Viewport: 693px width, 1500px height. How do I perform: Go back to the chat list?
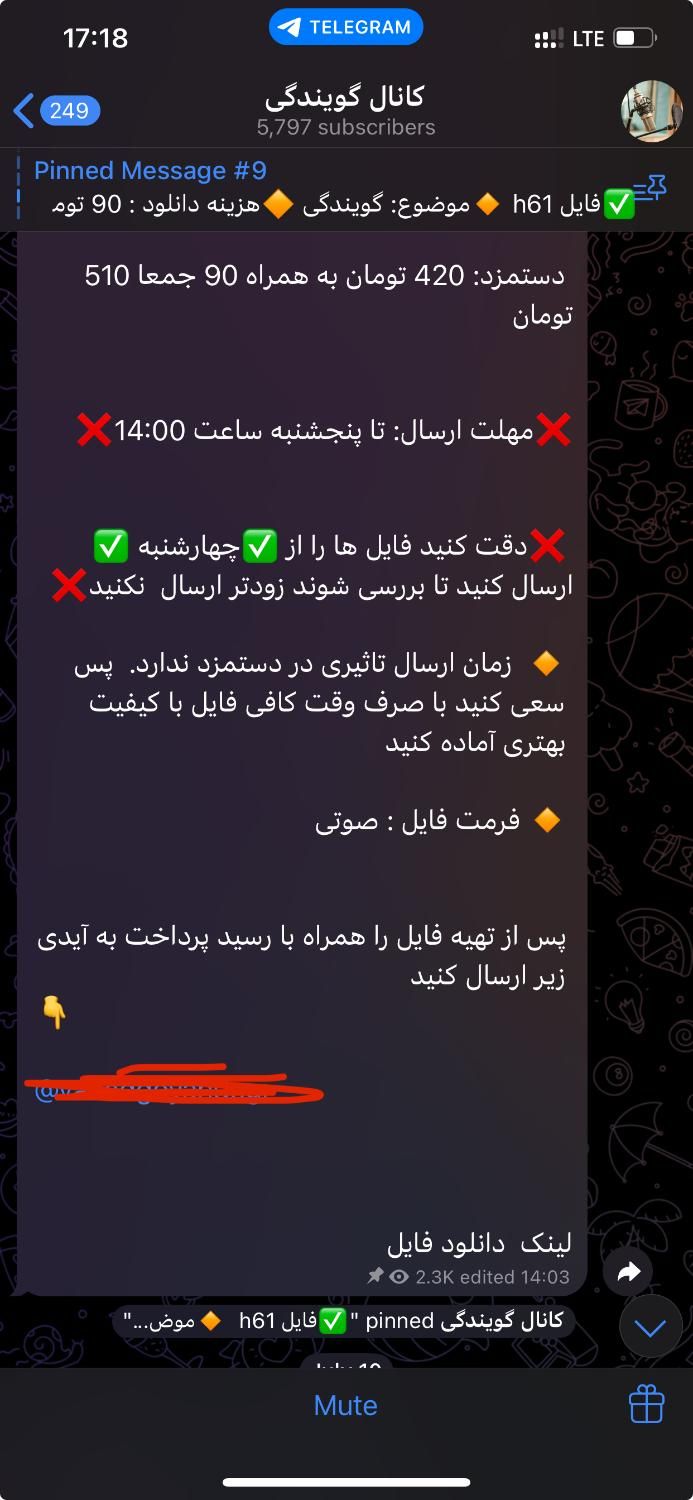pos(55,110)
